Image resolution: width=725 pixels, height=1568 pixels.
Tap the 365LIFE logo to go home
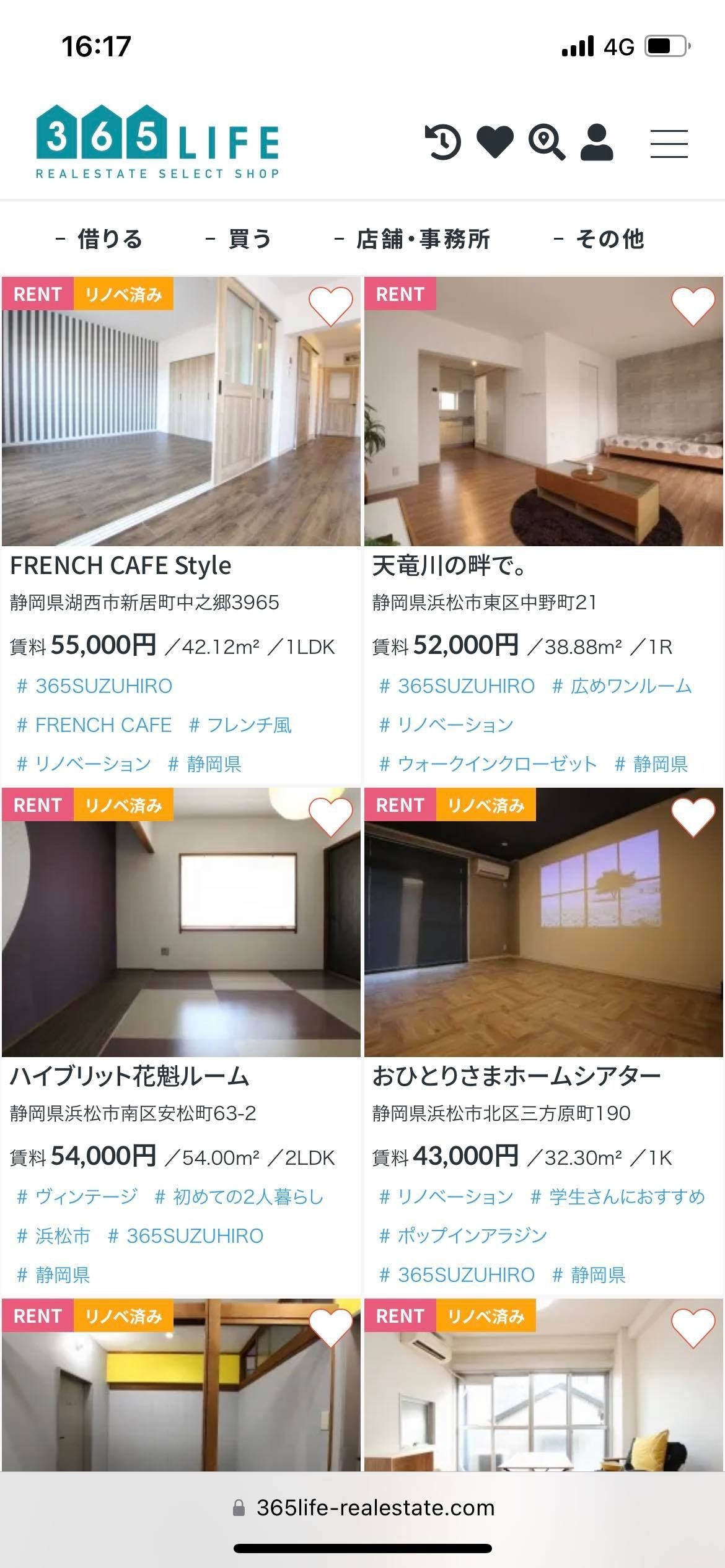157,142
